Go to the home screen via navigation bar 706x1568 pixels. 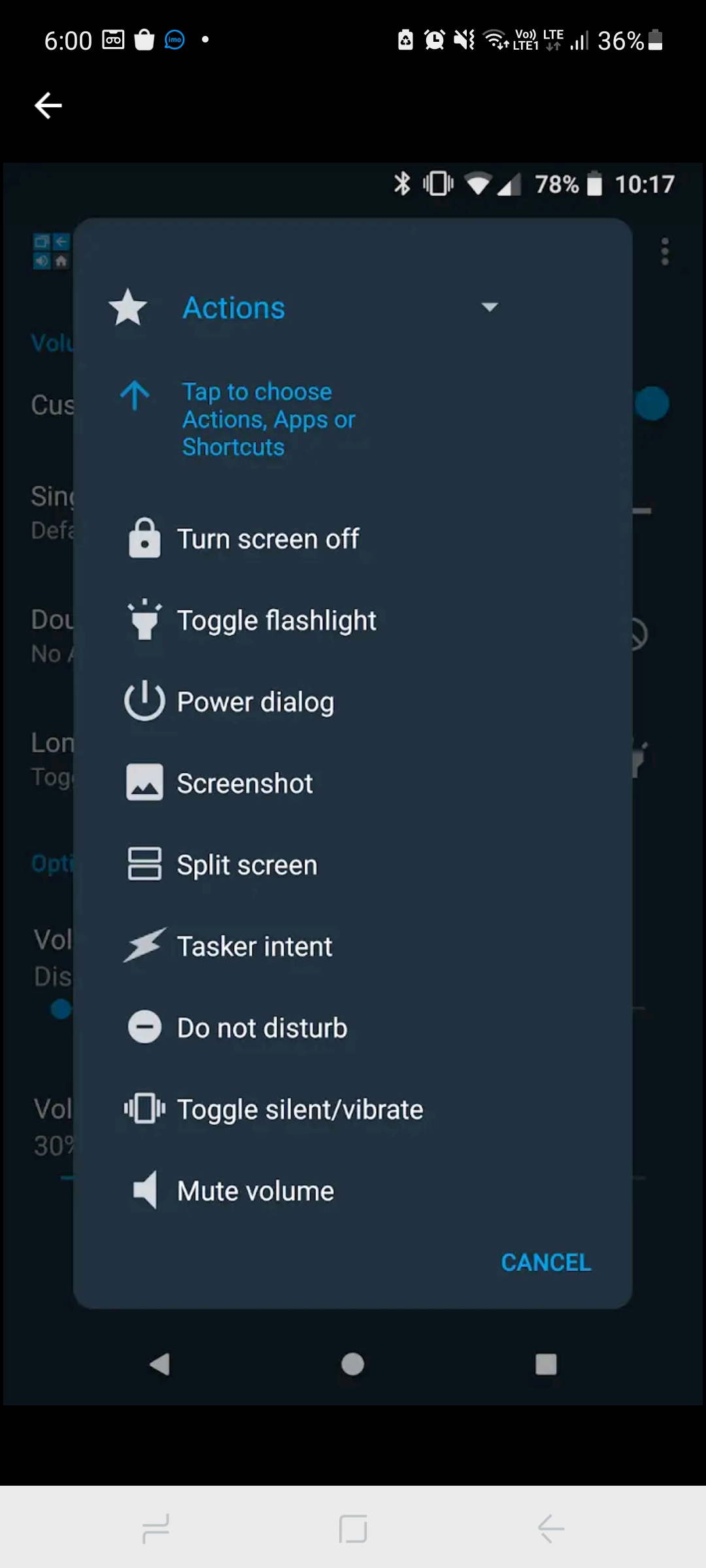353,1528
